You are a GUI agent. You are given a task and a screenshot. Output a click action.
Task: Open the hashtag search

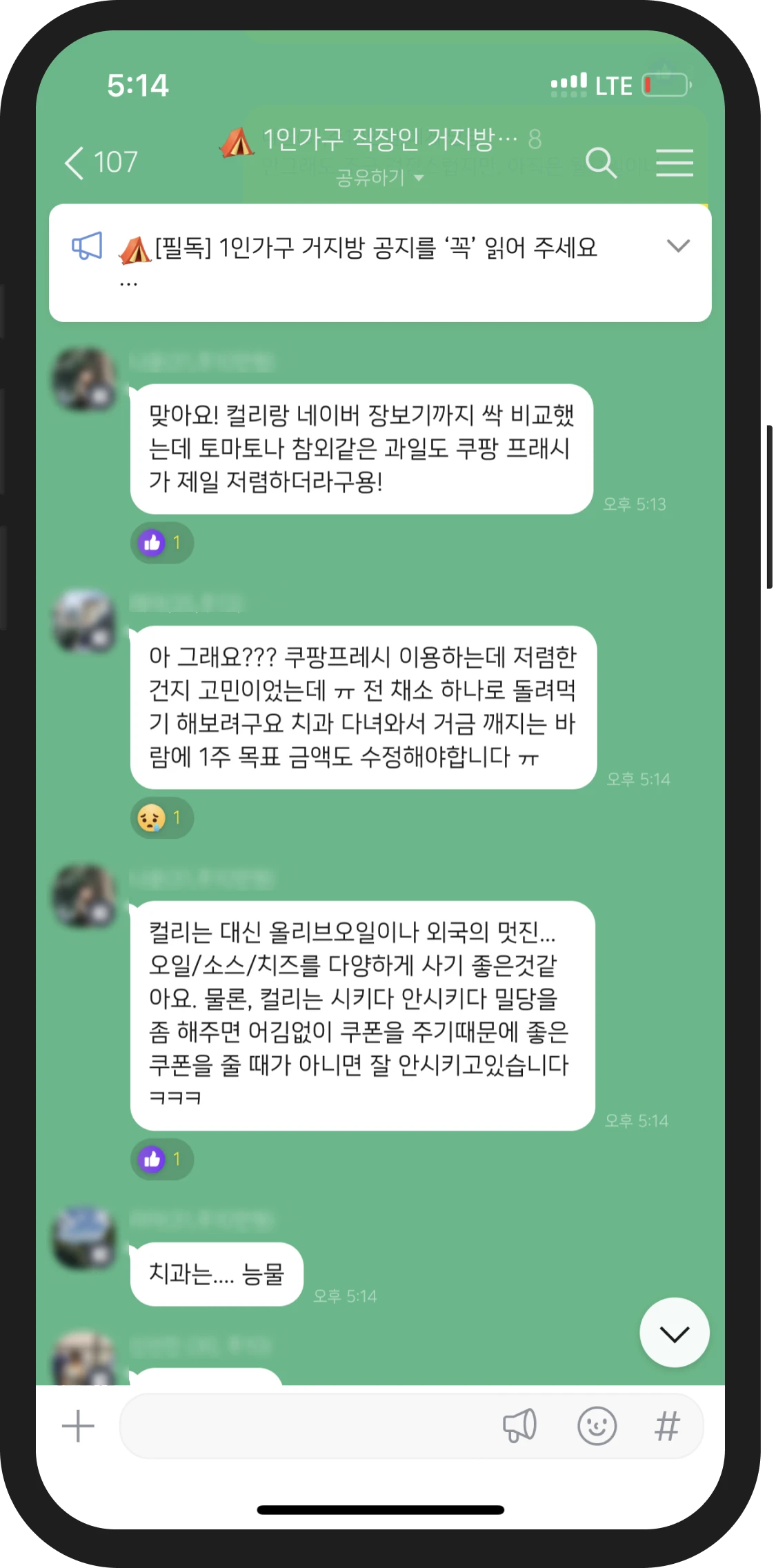click(667, 1426)
